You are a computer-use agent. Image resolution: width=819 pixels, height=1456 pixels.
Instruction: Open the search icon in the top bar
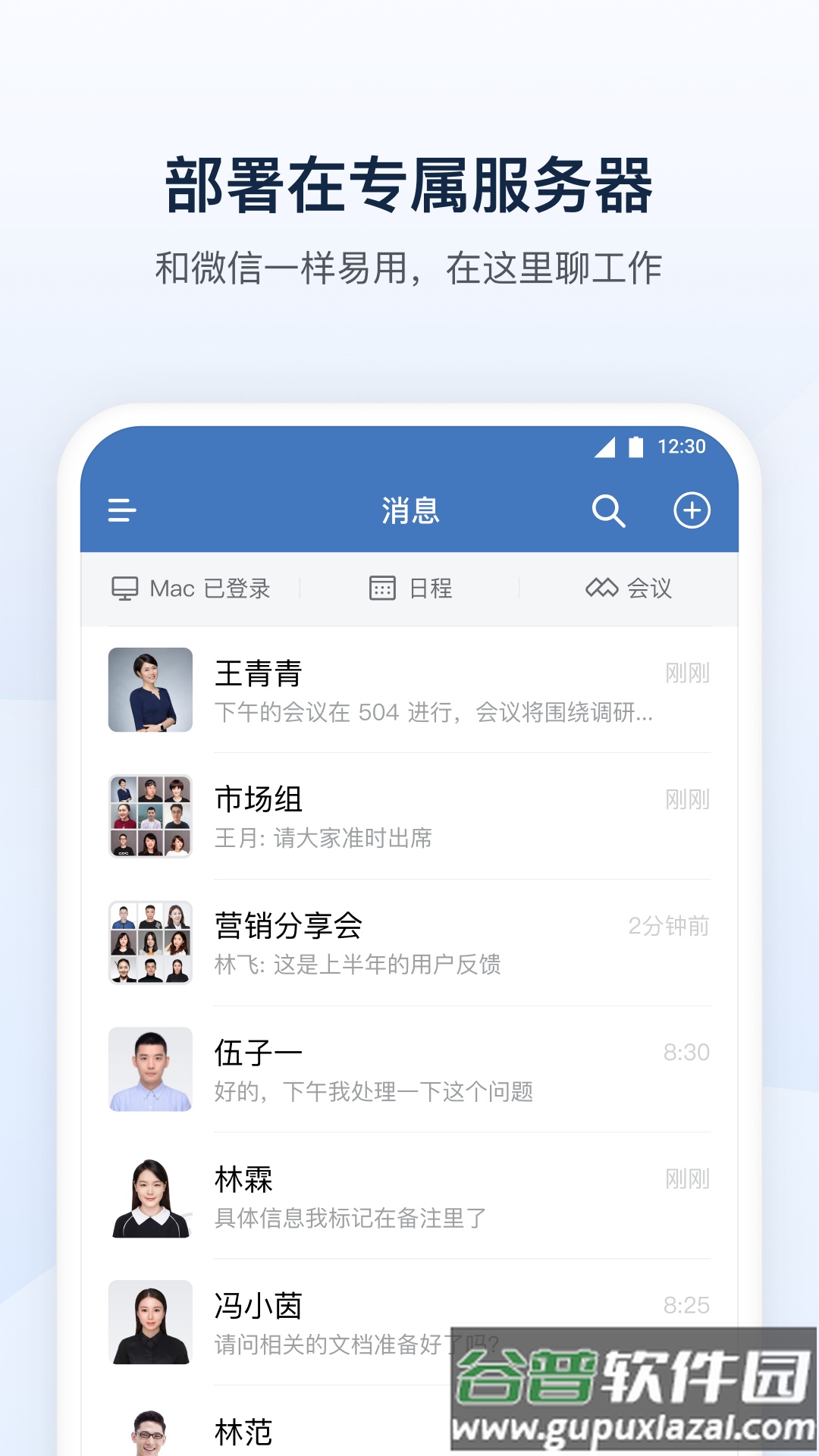609,513
